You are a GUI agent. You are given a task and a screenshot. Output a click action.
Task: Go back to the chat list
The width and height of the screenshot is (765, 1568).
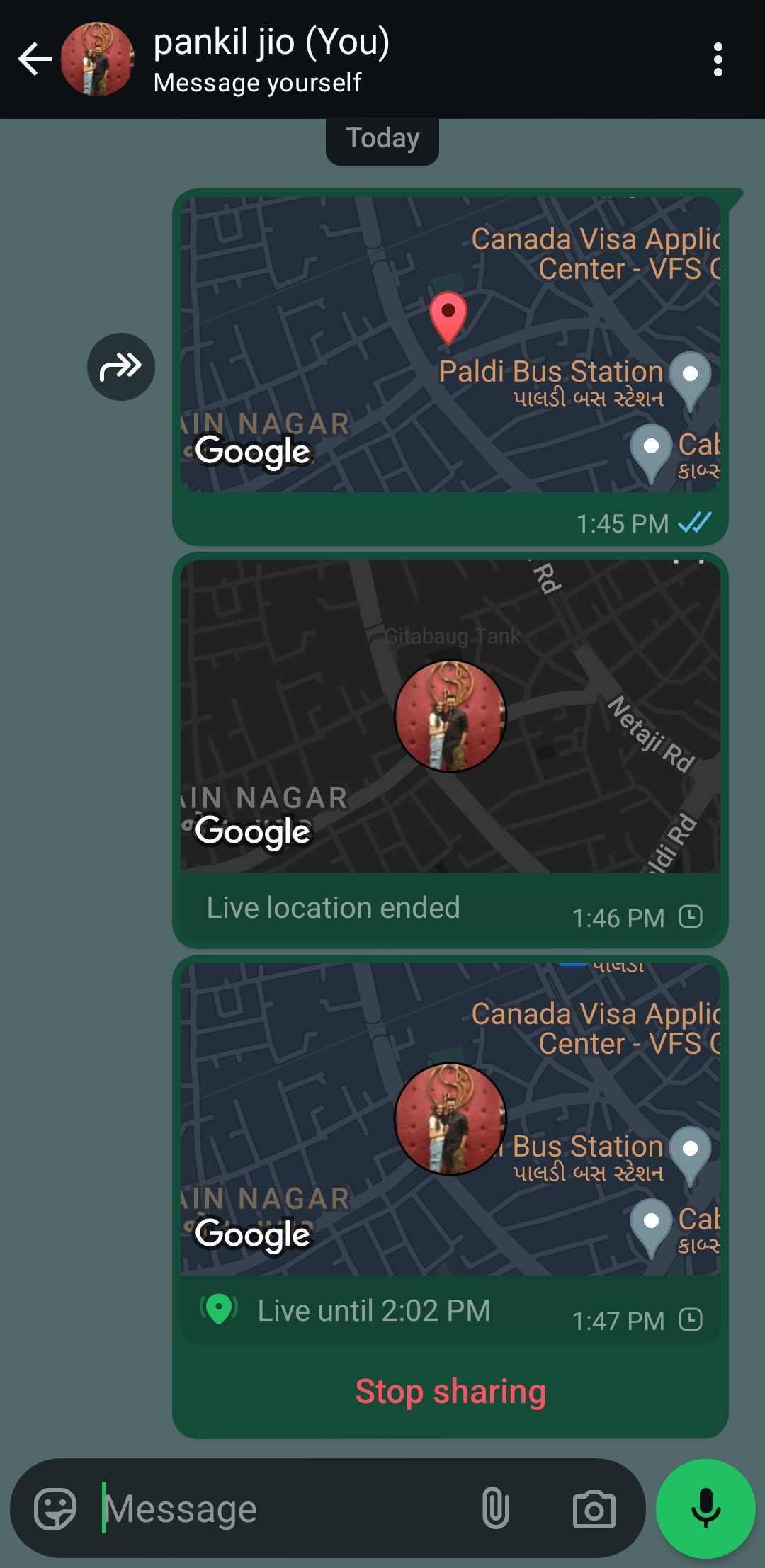34,59
